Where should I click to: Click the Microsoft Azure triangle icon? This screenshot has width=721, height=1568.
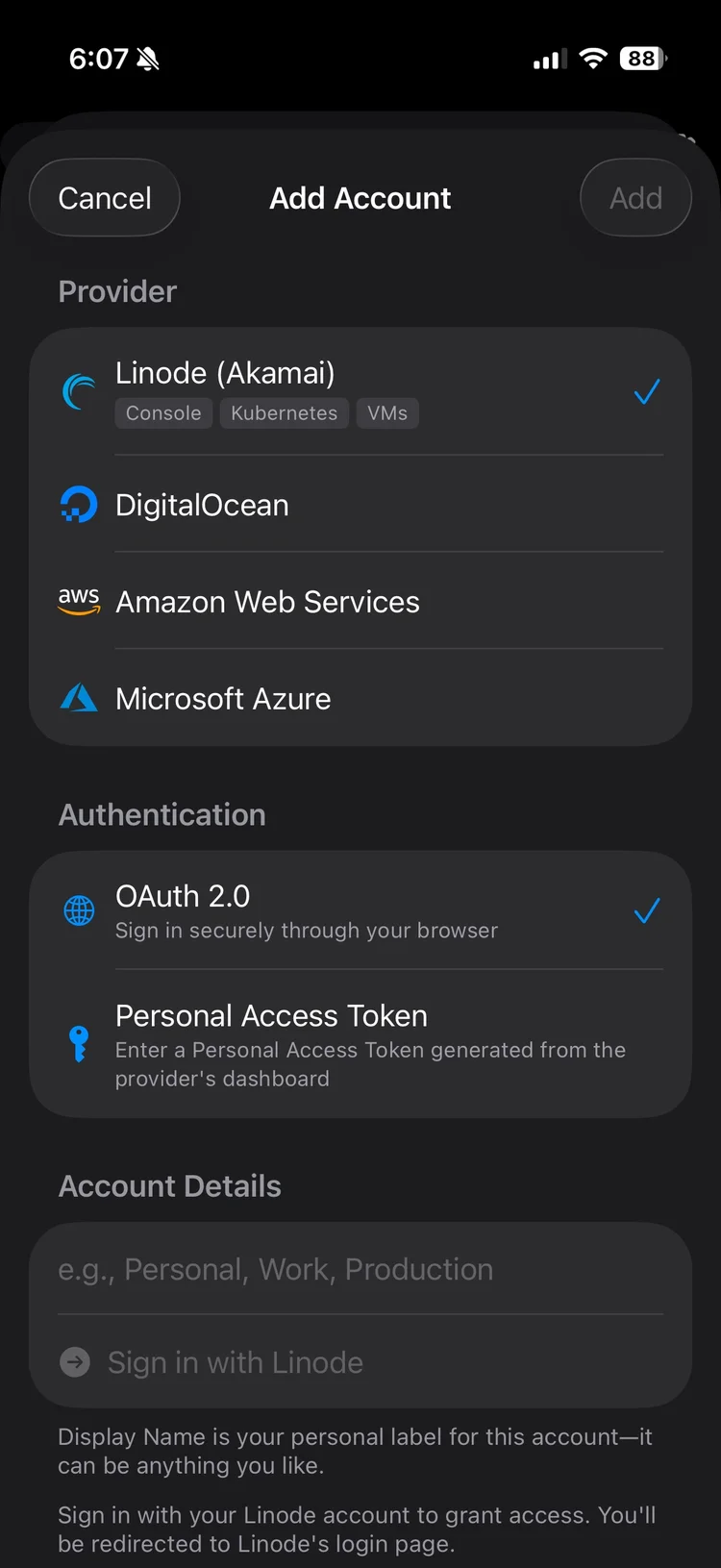pyautogui.click(x=79, y=698)
